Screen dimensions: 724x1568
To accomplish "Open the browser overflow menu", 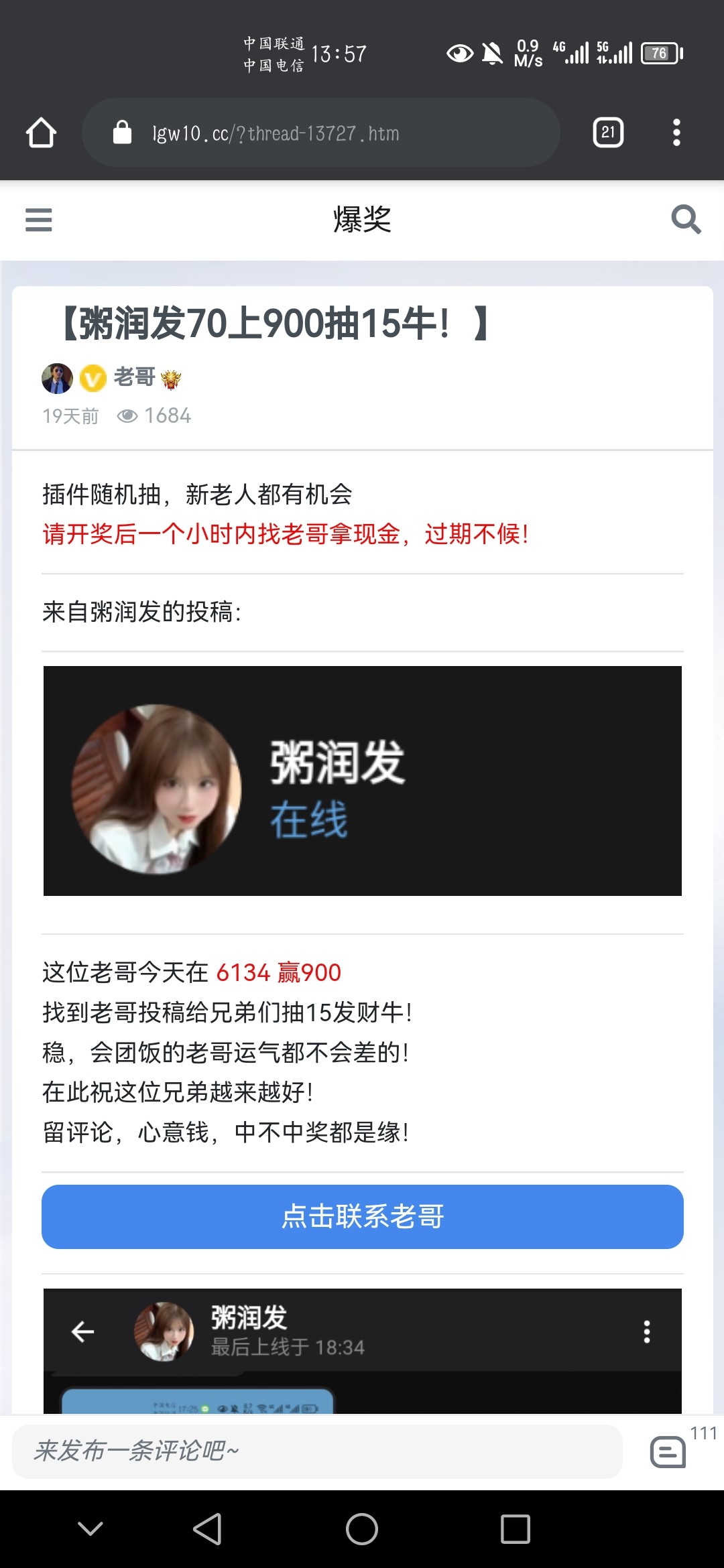I will click(676, 133).
